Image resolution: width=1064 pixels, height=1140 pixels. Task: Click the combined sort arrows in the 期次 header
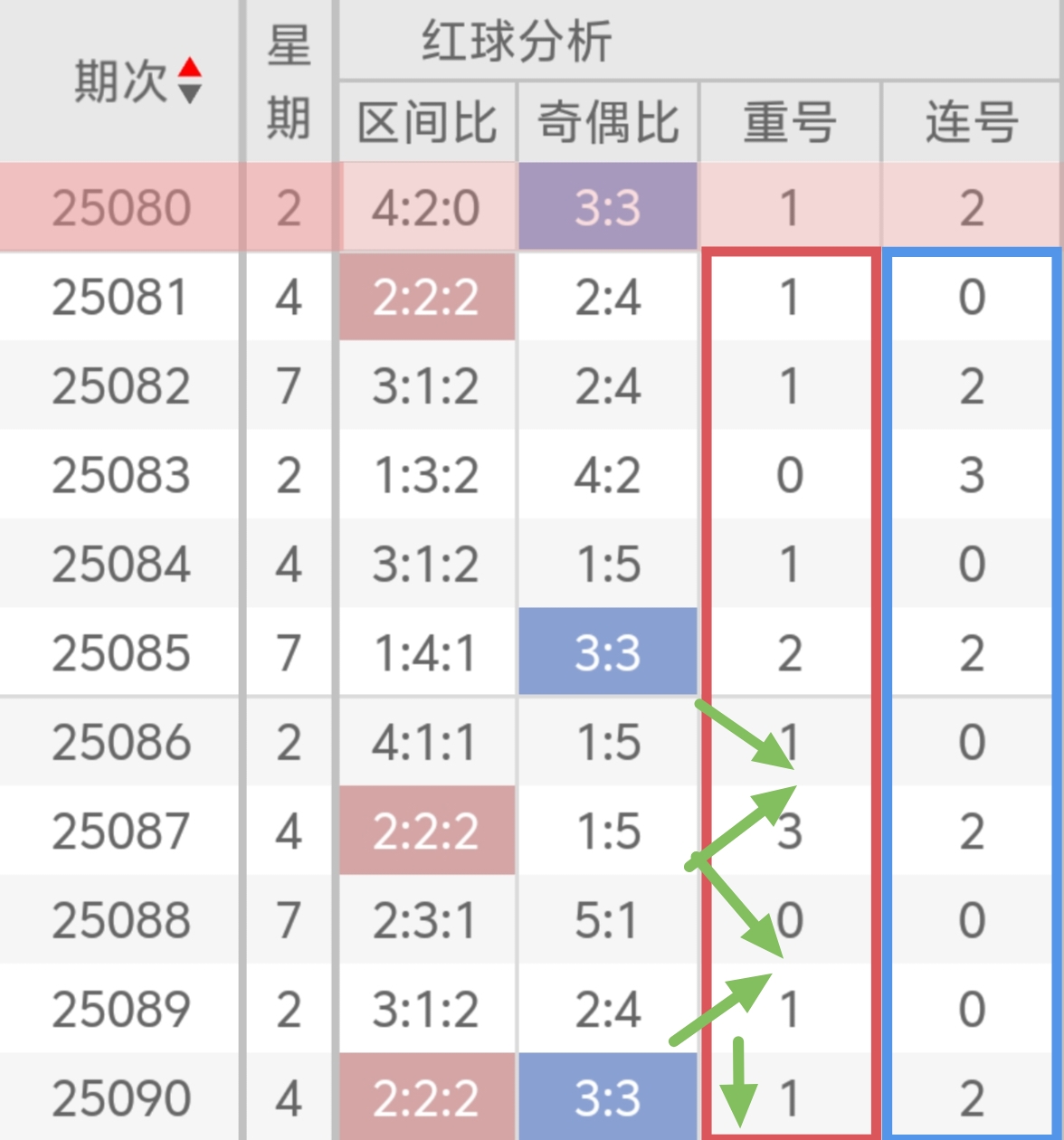coord(190,80)
